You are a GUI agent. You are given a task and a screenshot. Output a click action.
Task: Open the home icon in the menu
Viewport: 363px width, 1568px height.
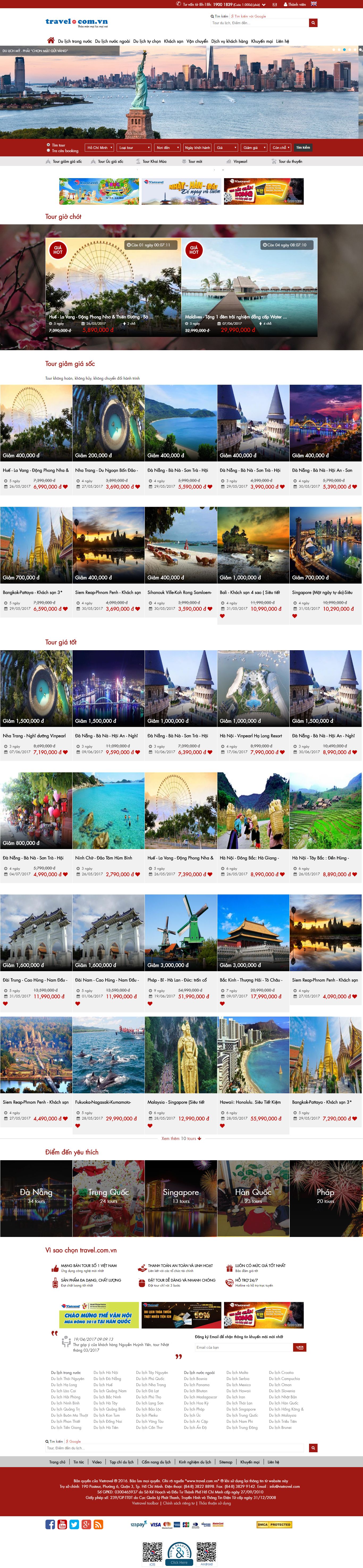pos(50,41)
